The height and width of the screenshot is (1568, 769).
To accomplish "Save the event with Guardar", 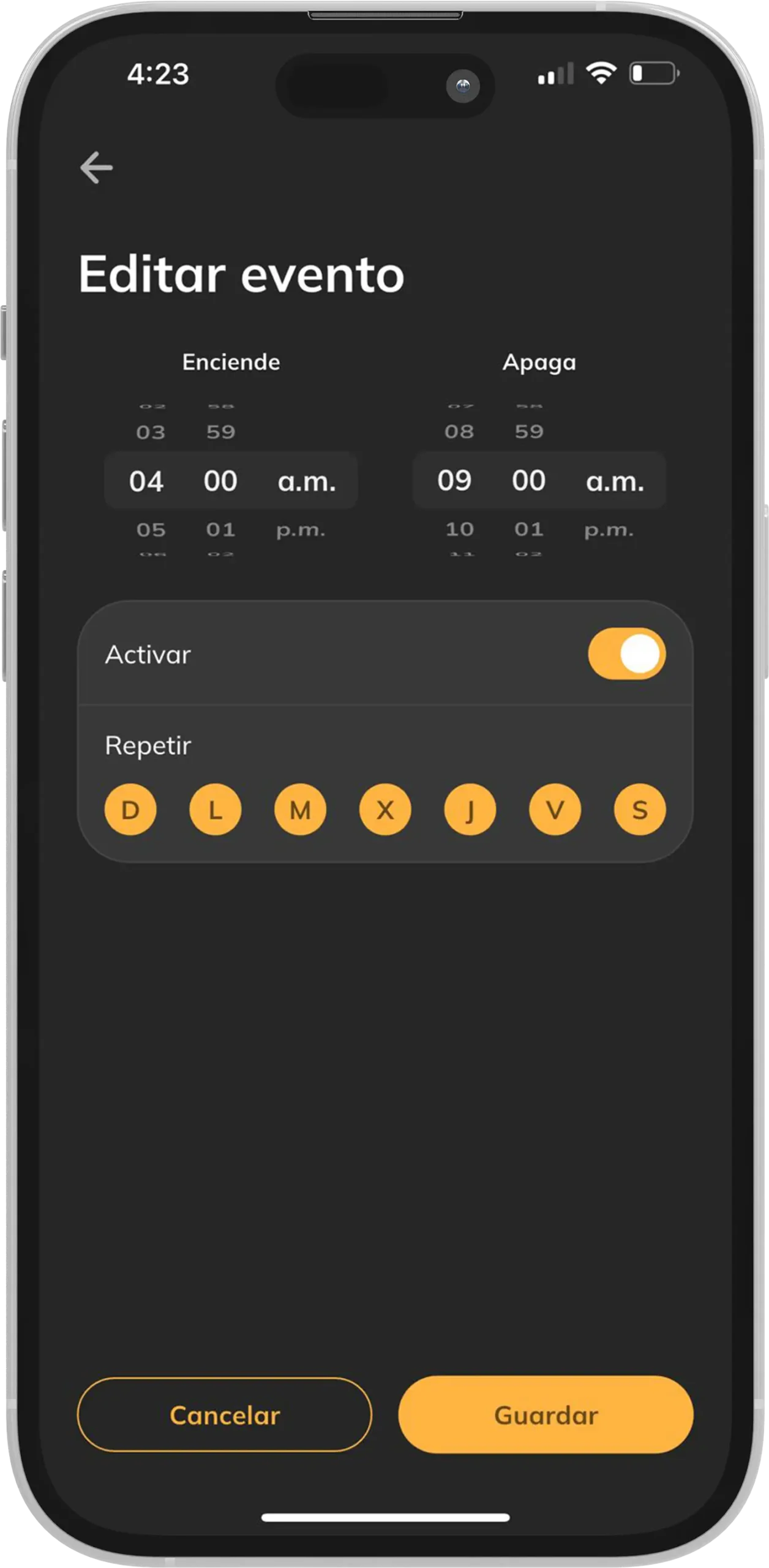I will (x=546, y=1415).
